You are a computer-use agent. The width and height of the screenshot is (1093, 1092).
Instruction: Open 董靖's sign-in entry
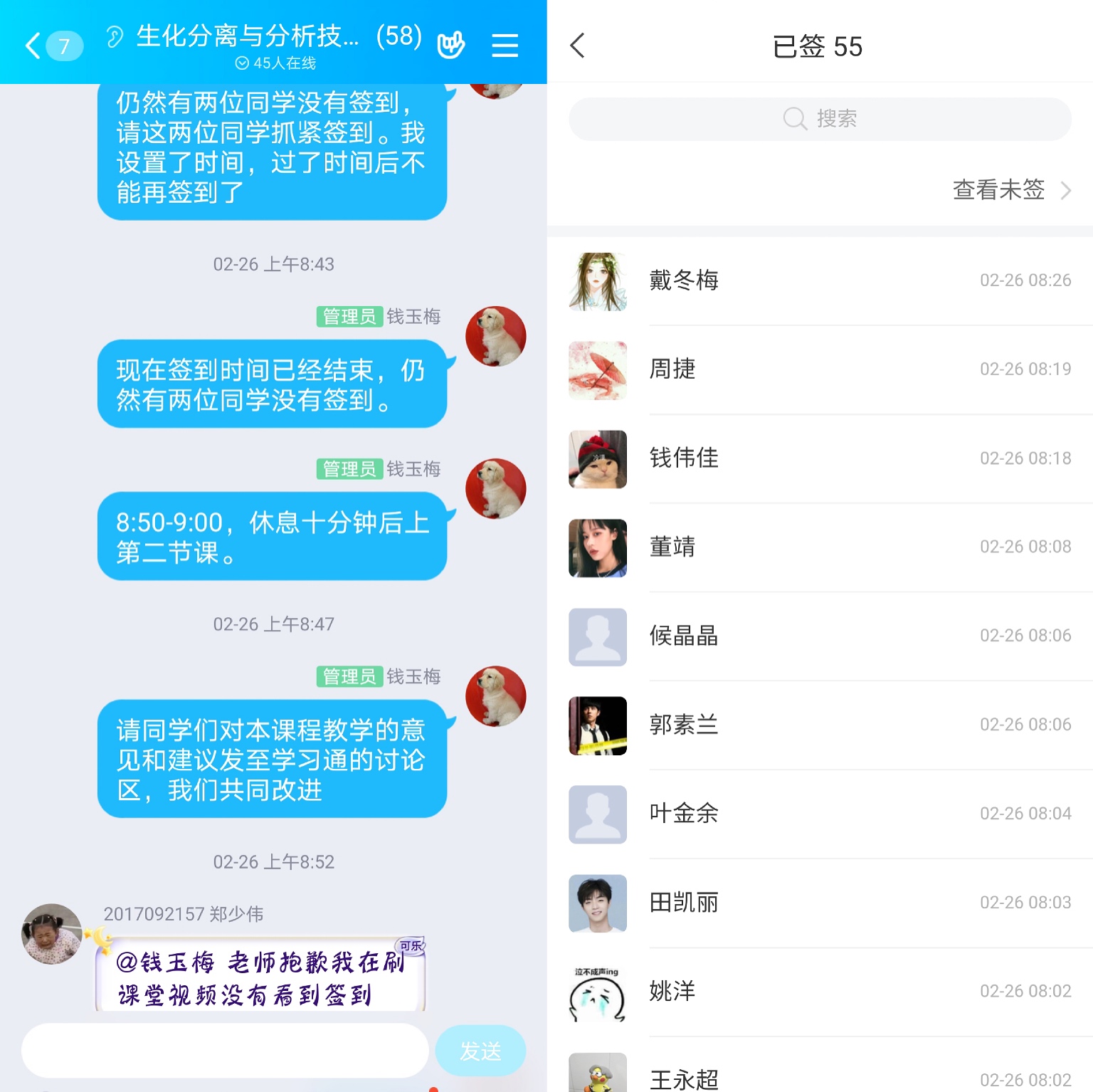point(820,547)
